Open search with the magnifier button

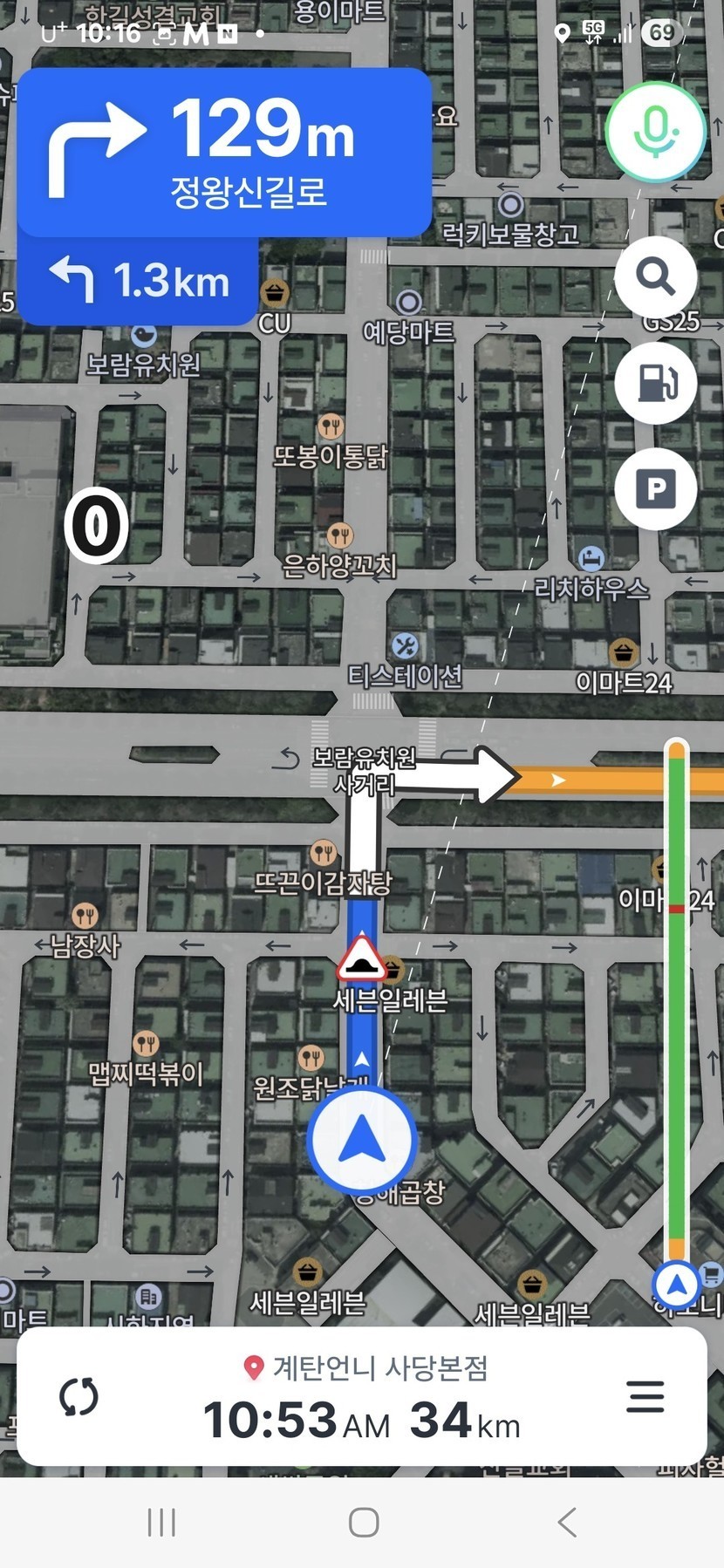point(655,276)
